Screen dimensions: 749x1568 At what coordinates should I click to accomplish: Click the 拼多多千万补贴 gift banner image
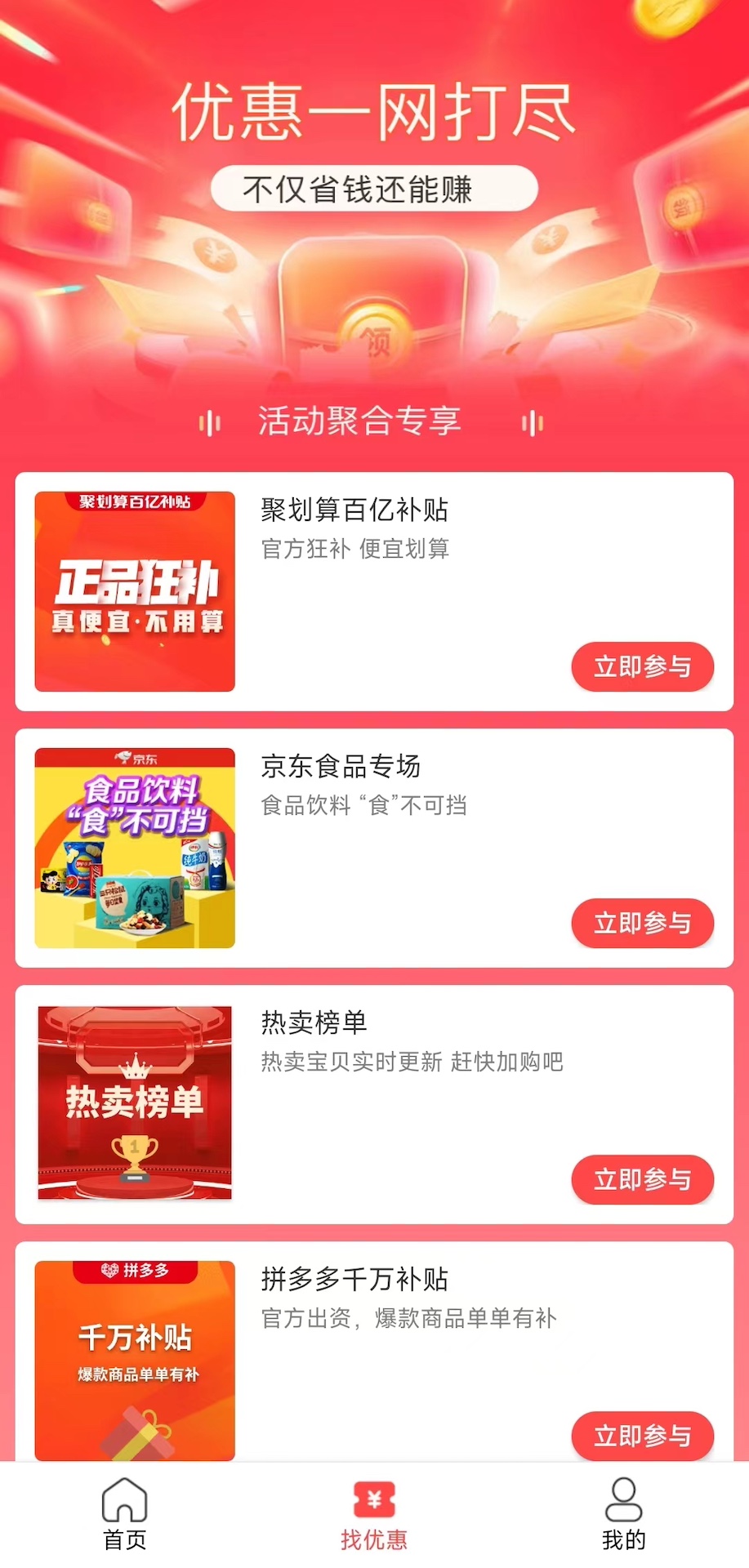(135, 1359)
